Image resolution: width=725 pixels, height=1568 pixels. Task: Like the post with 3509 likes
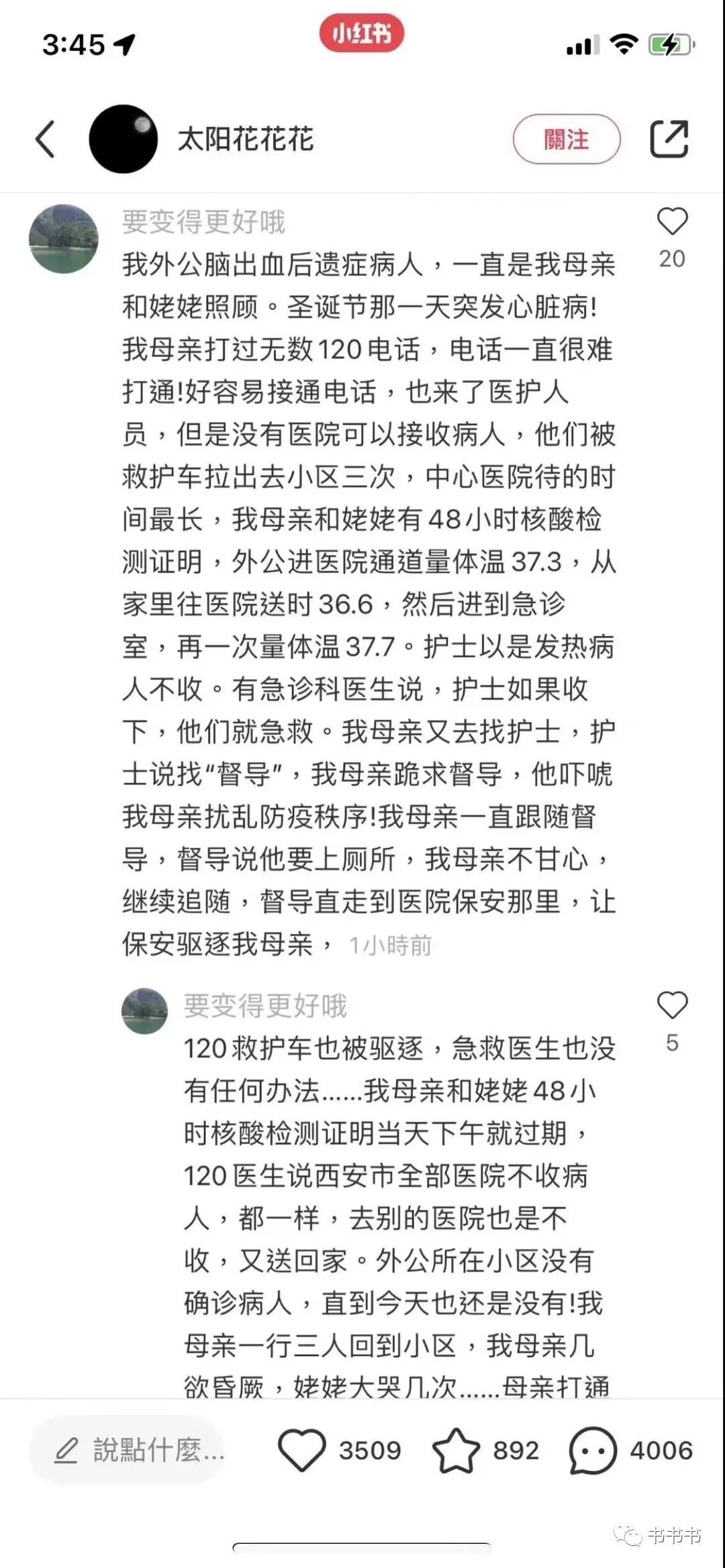(301, 1451)
